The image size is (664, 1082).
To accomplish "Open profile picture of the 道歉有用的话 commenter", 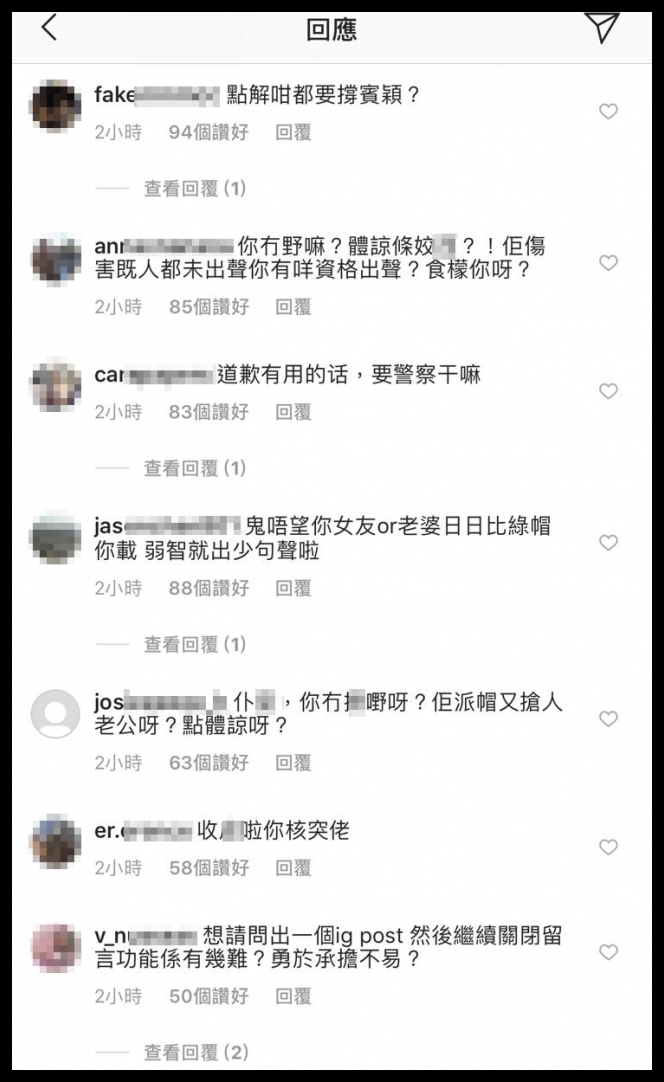I will (56, 385).
